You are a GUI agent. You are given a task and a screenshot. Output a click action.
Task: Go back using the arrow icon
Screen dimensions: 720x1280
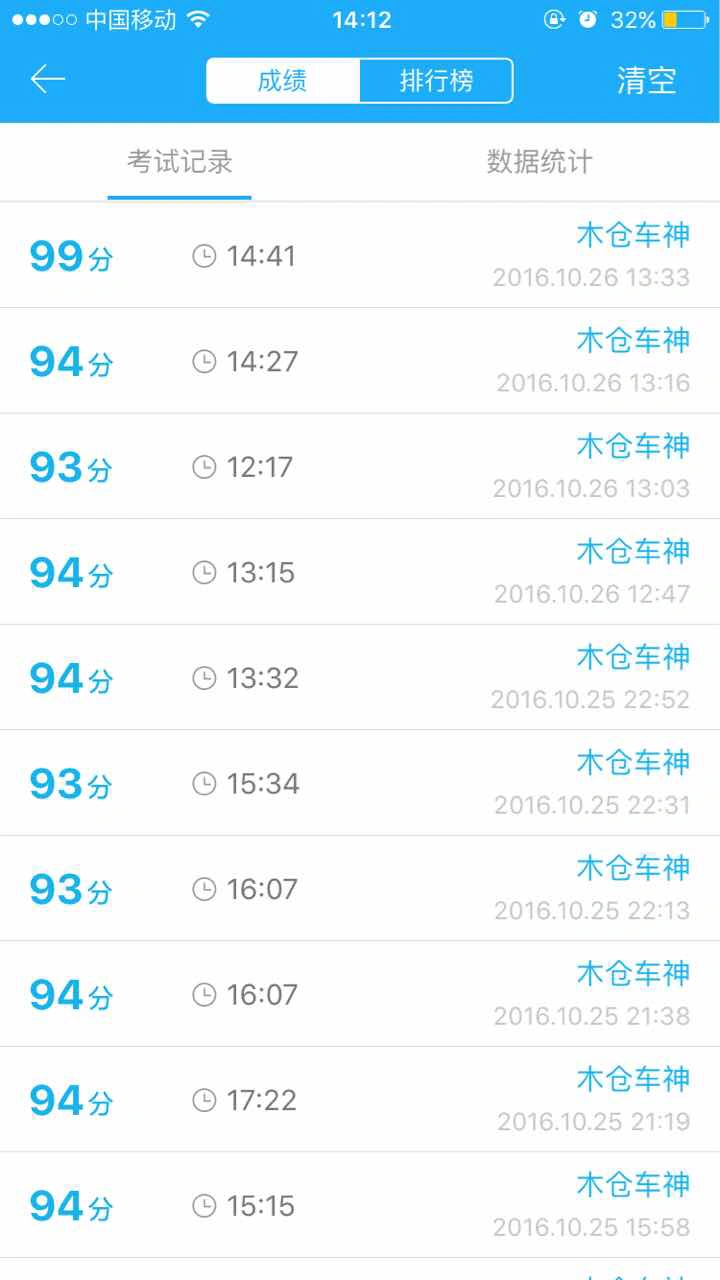(48, 80)
